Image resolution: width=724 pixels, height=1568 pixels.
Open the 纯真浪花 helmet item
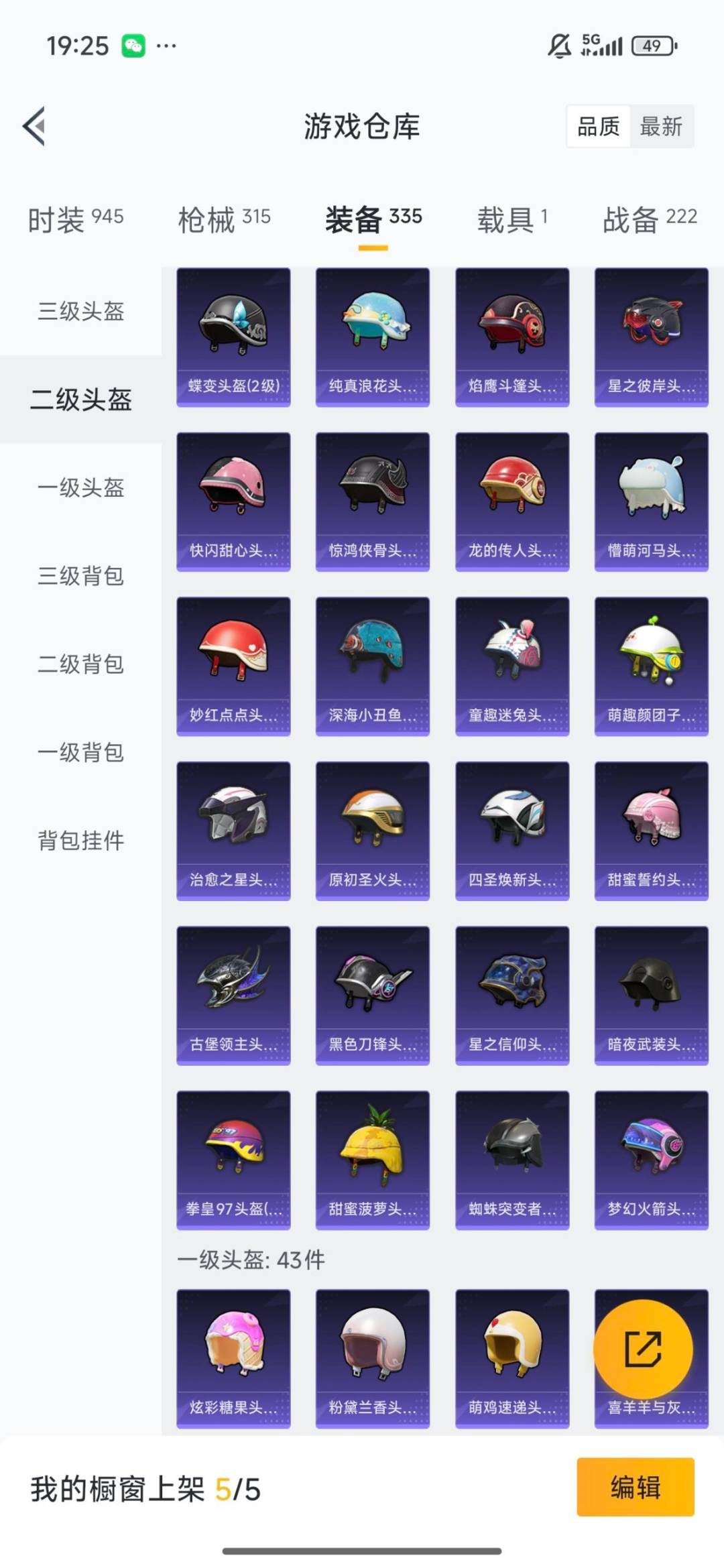click(373, 335)
